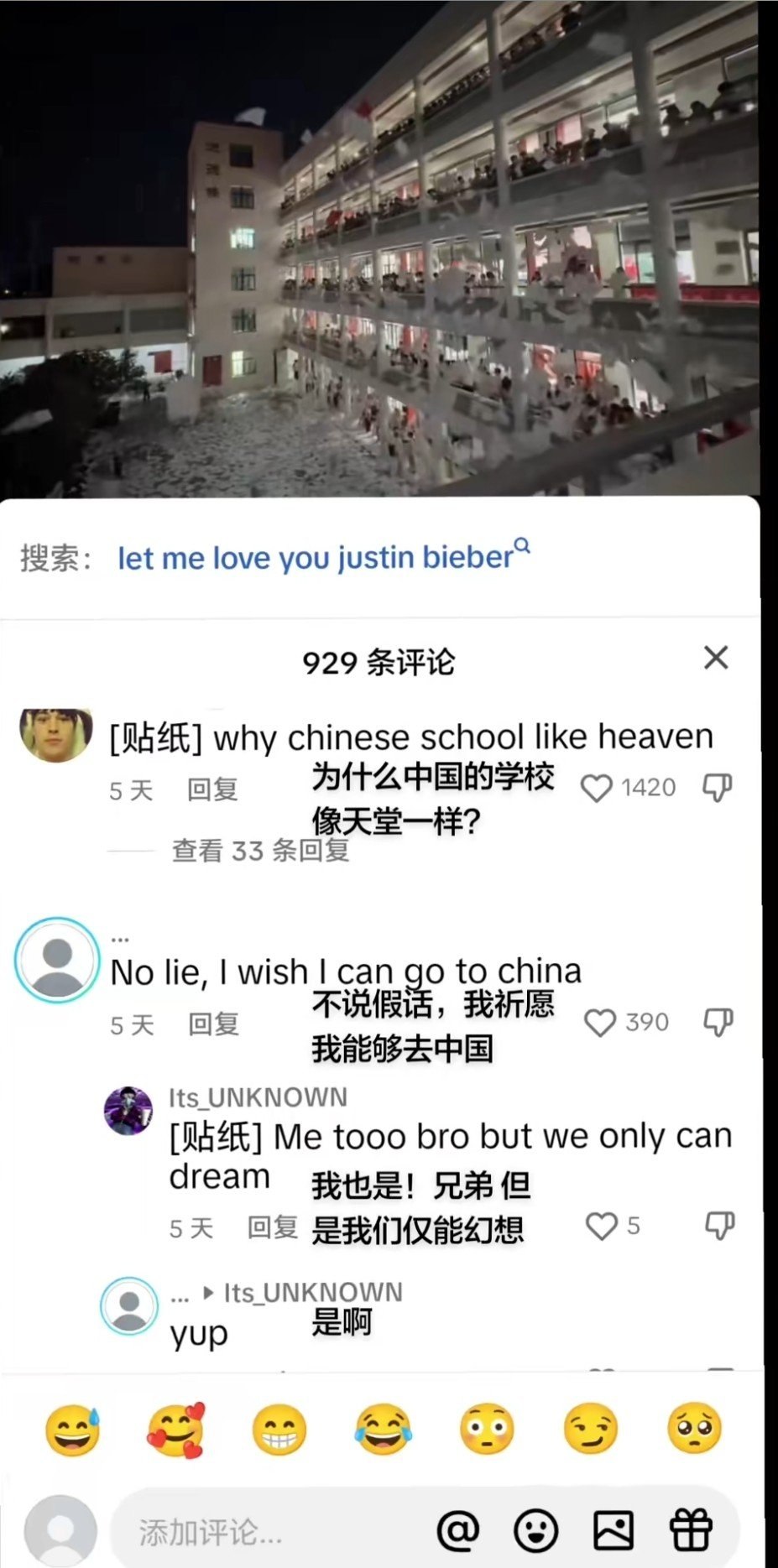Insert the tears of joy emoji
The height and width of the screenshot is (1568, 778).
pos(384,1429)
